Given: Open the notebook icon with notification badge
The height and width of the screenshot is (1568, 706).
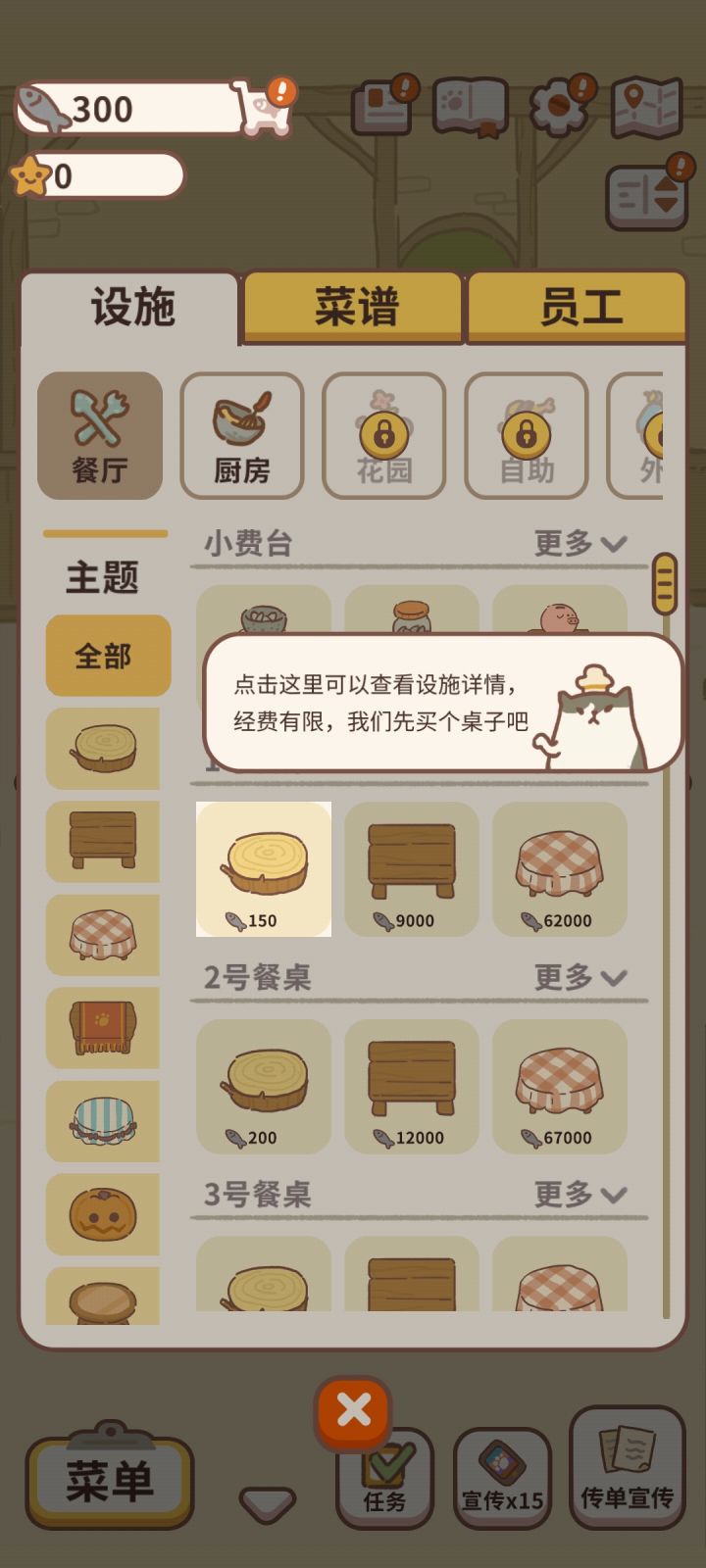Looking at the screenshot, I should click(384, 108).
